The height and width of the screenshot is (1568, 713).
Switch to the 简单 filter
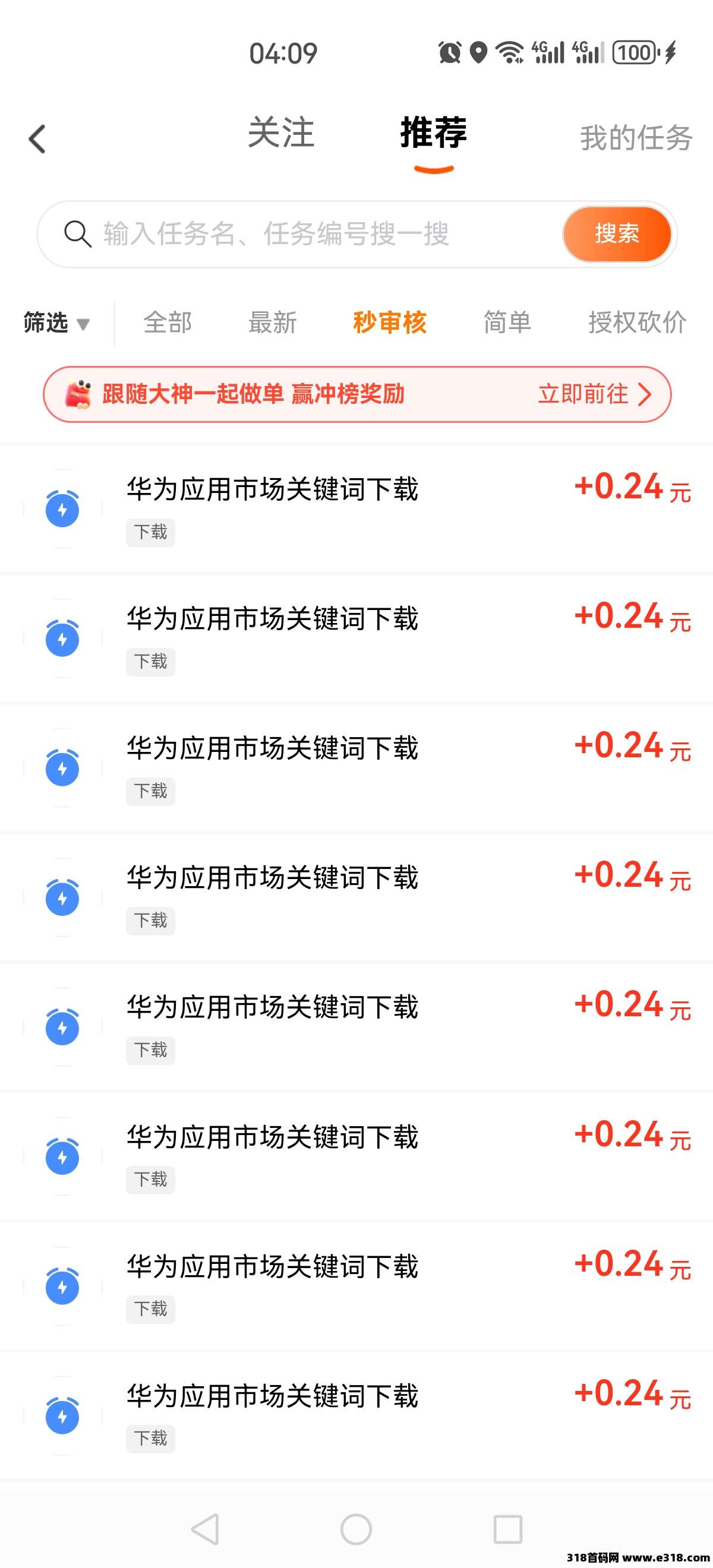click(x=507, y=323)
